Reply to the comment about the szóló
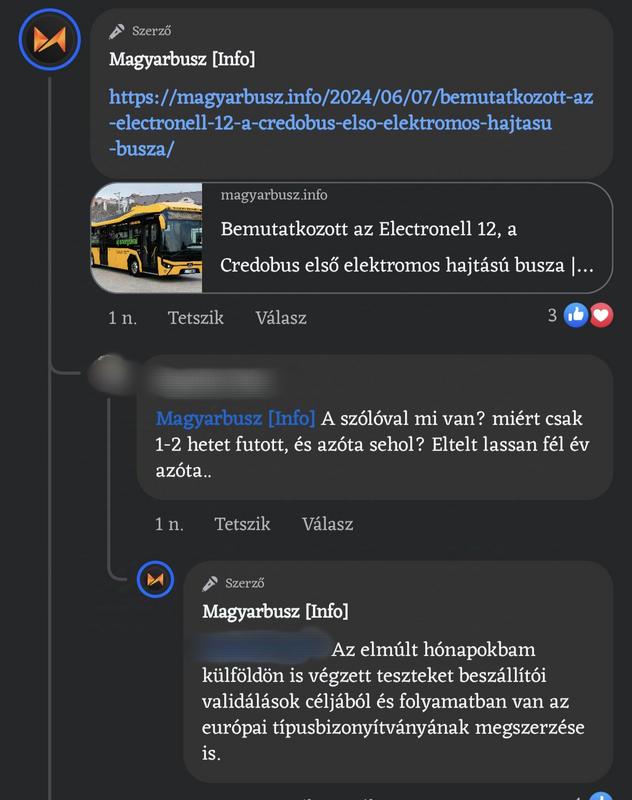The height and width of the screenshot is (800, 632). click(328, 524)
